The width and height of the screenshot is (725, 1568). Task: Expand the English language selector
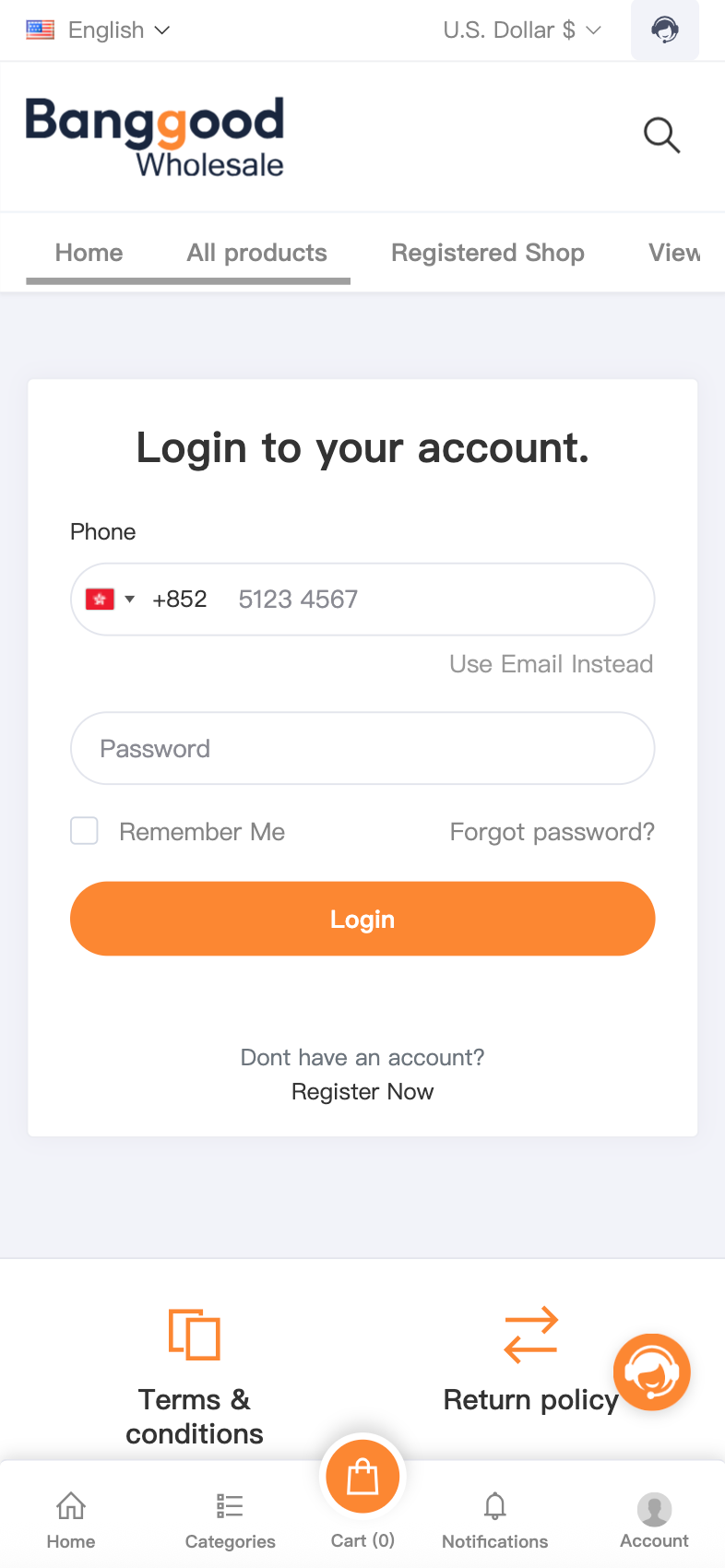pos(99,30)
